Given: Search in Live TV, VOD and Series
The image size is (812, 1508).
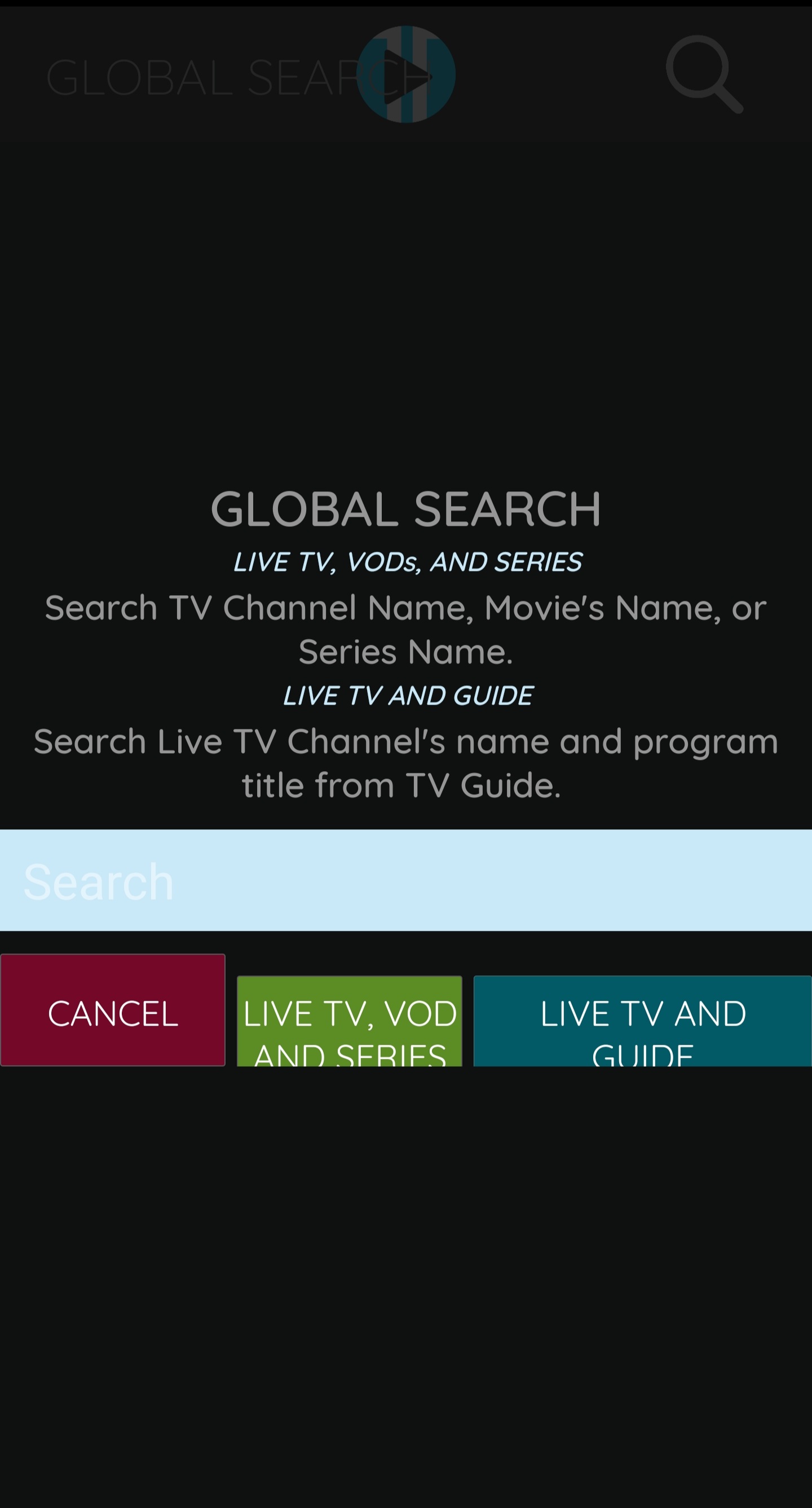Looking at the screenshot, I should [349, 1022].
